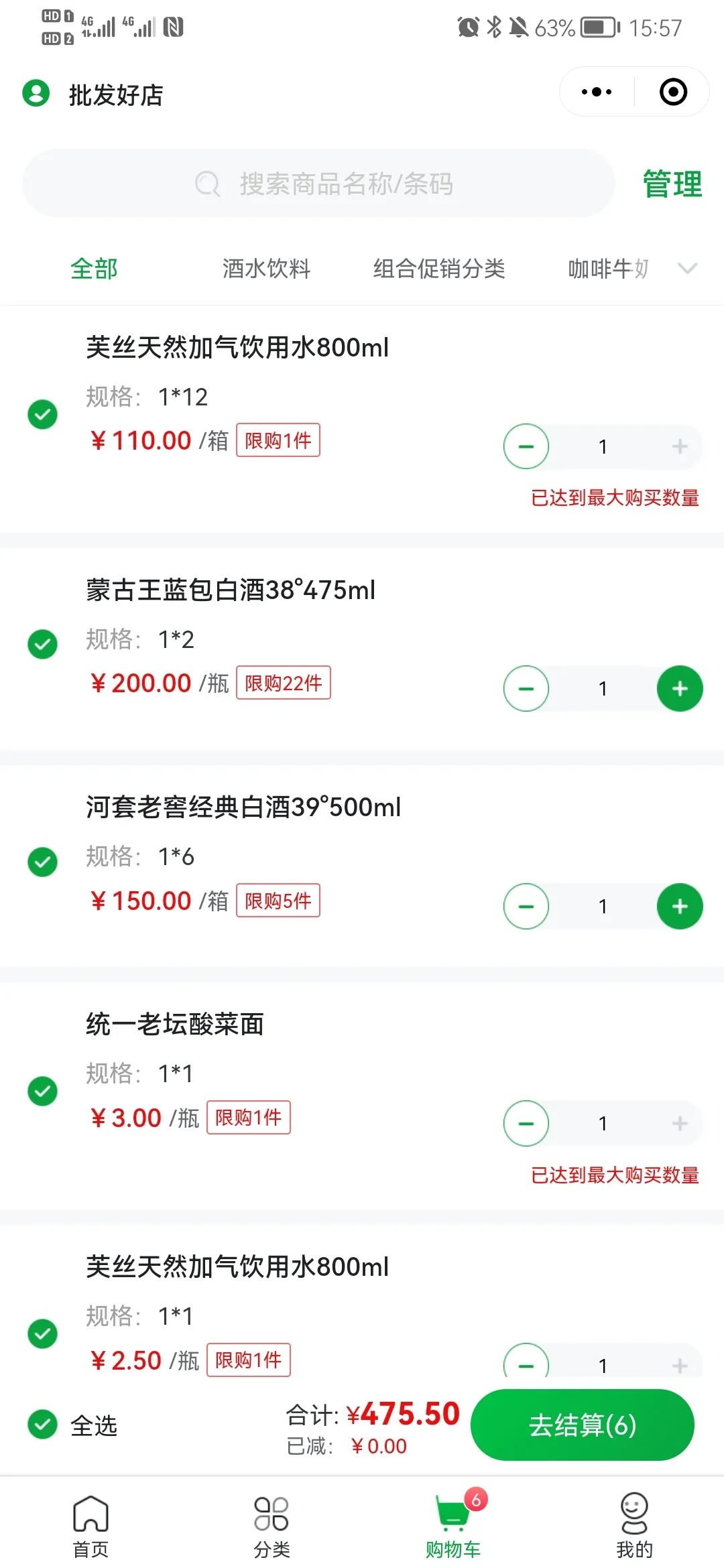The width and height of the screenshot is (724, 1568).
Task: Open the 批发好店 profile avatar icon
Action: (x=36, y=93)
